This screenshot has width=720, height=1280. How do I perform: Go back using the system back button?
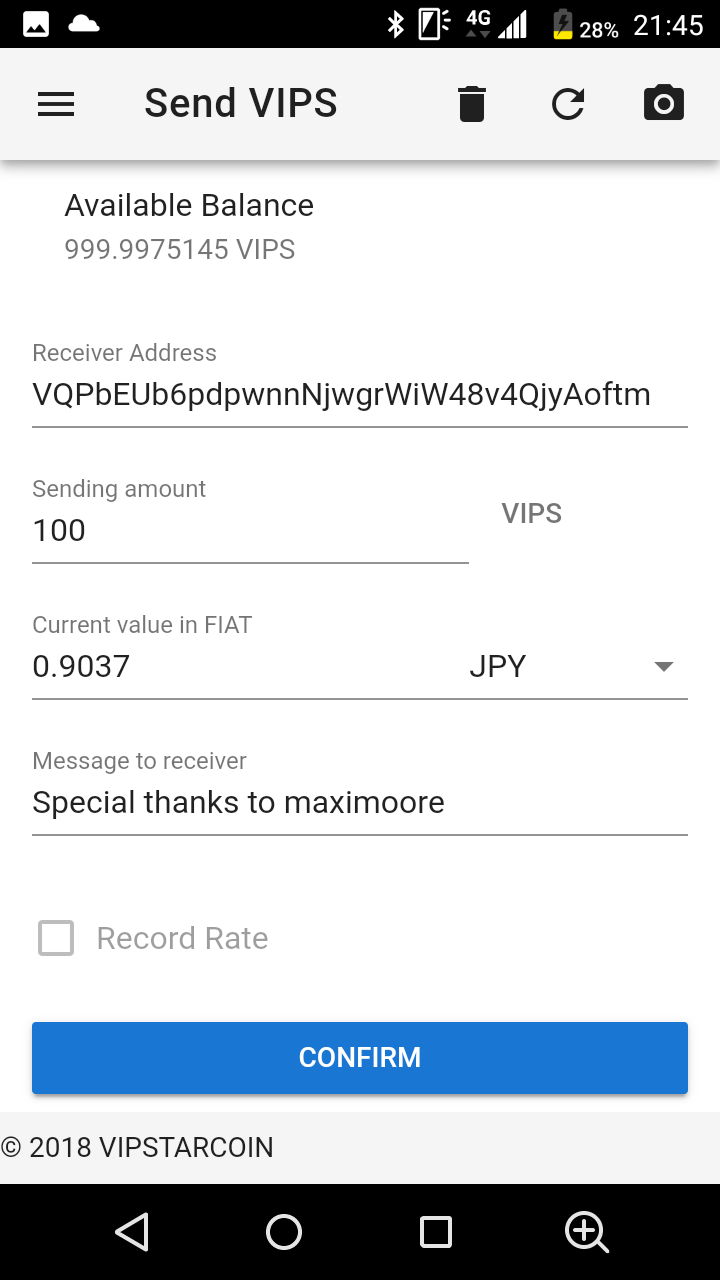132,1232
